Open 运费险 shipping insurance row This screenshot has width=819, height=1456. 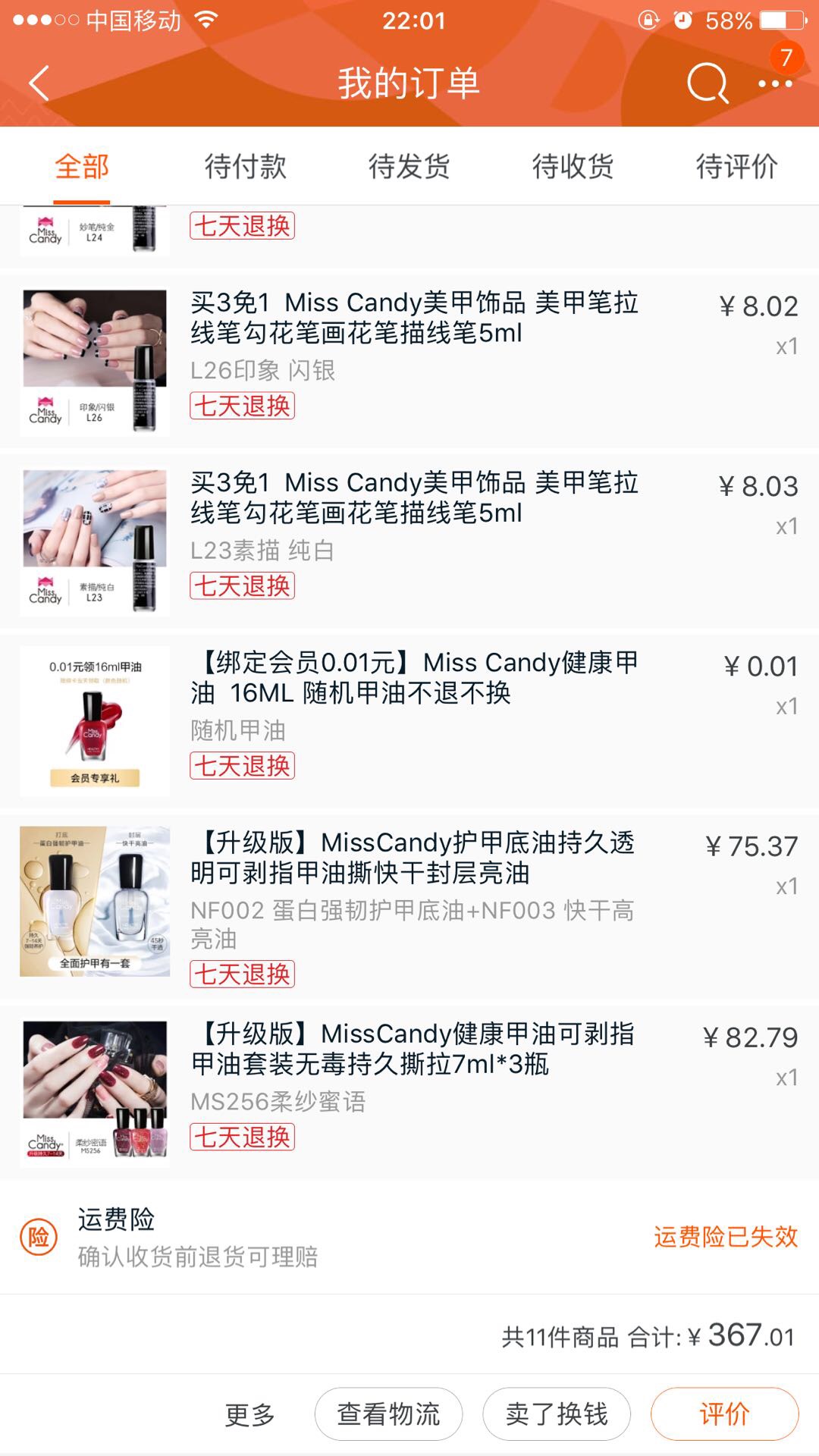(x=409, y=1237)
